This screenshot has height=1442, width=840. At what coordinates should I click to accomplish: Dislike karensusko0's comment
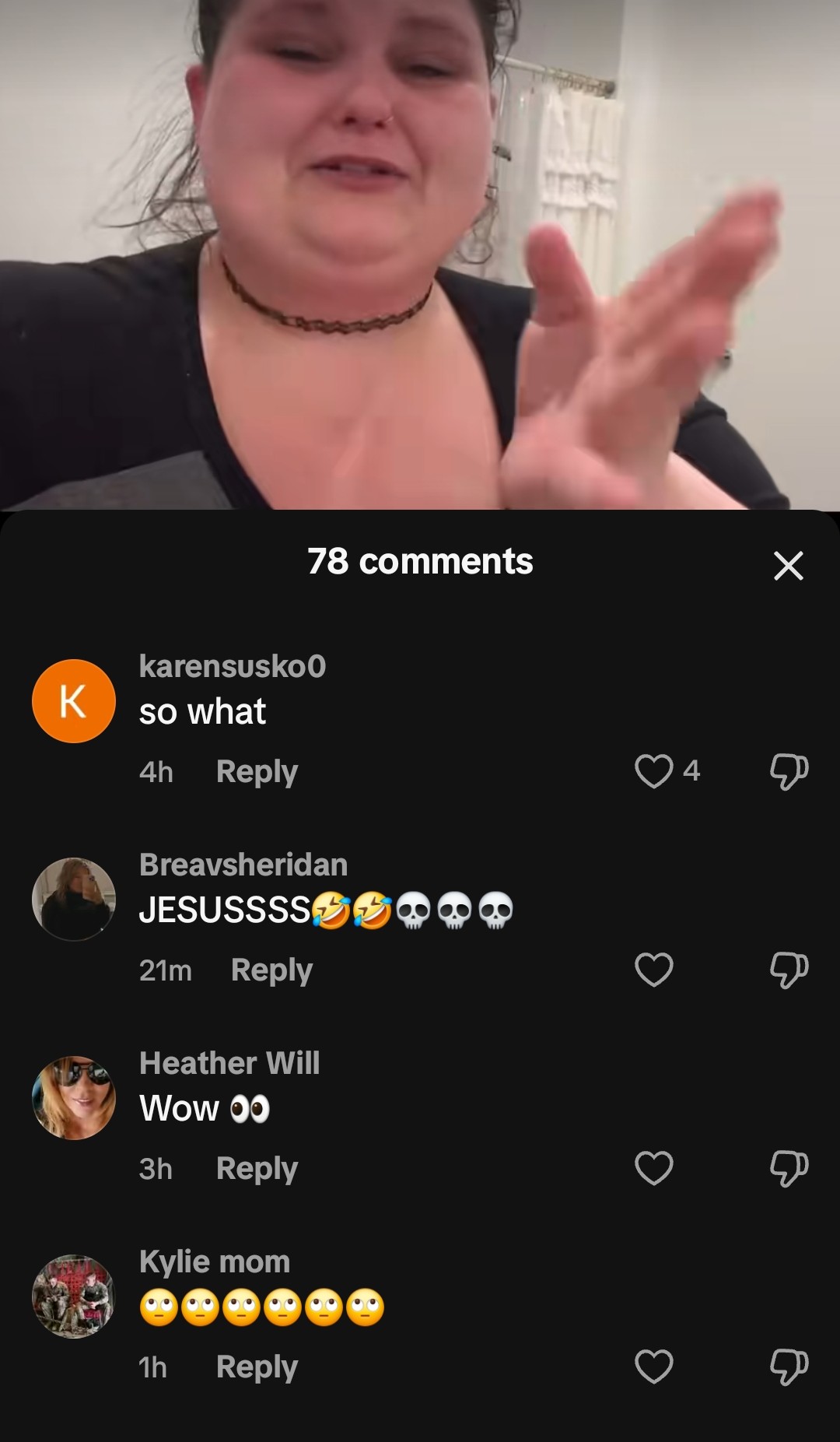pyautogui.click(x=789, y=771)
